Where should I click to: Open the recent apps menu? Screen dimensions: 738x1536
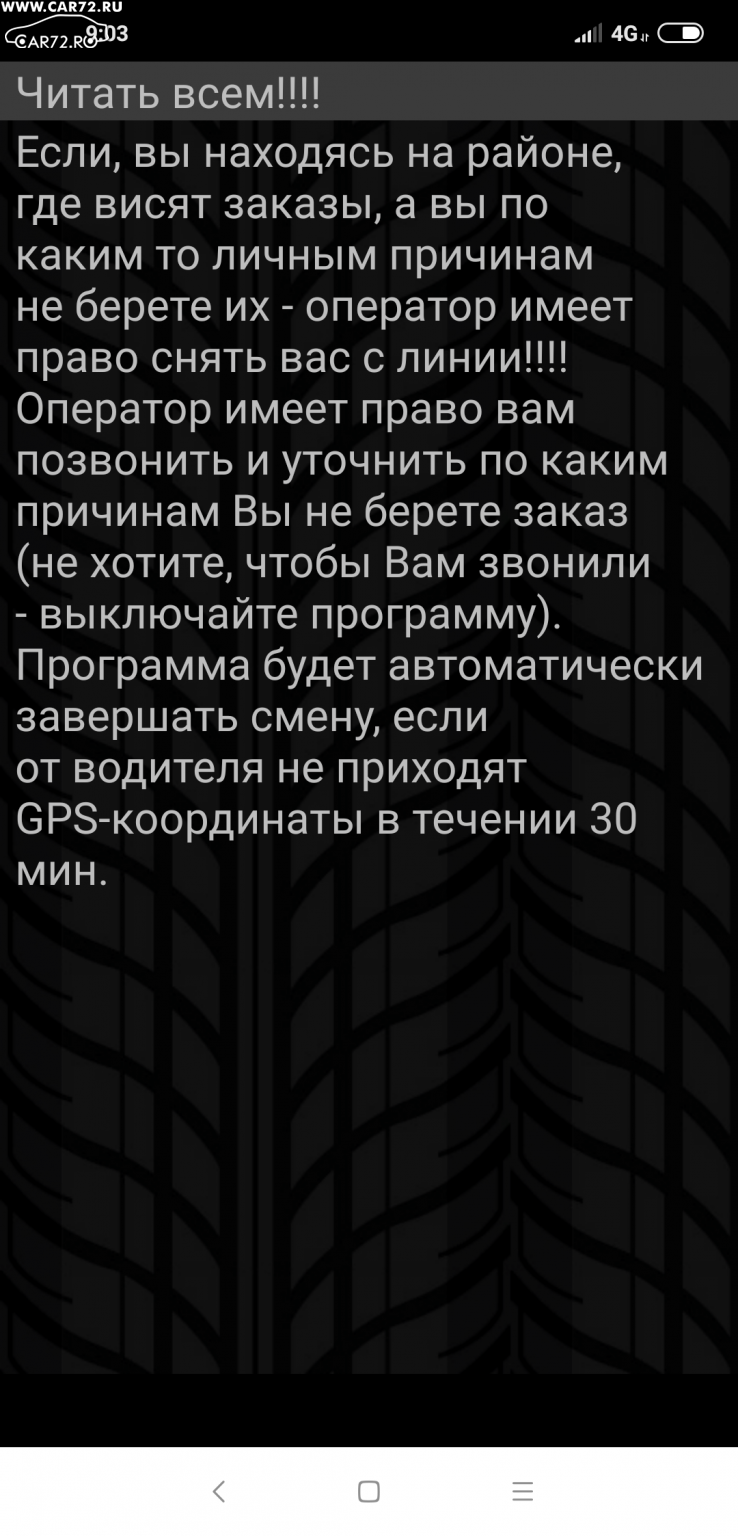[x=523, y=1491]
